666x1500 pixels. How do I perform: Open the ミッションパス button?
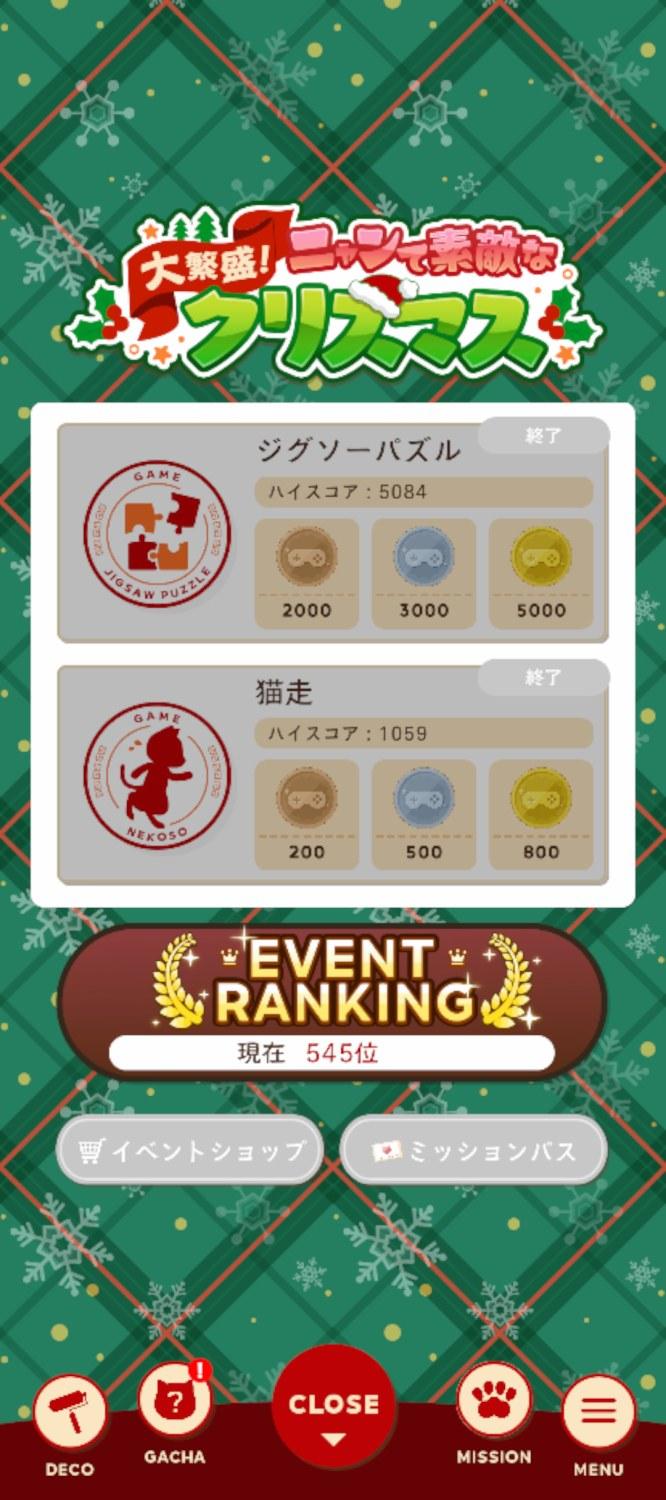[x=474, y=1151]
